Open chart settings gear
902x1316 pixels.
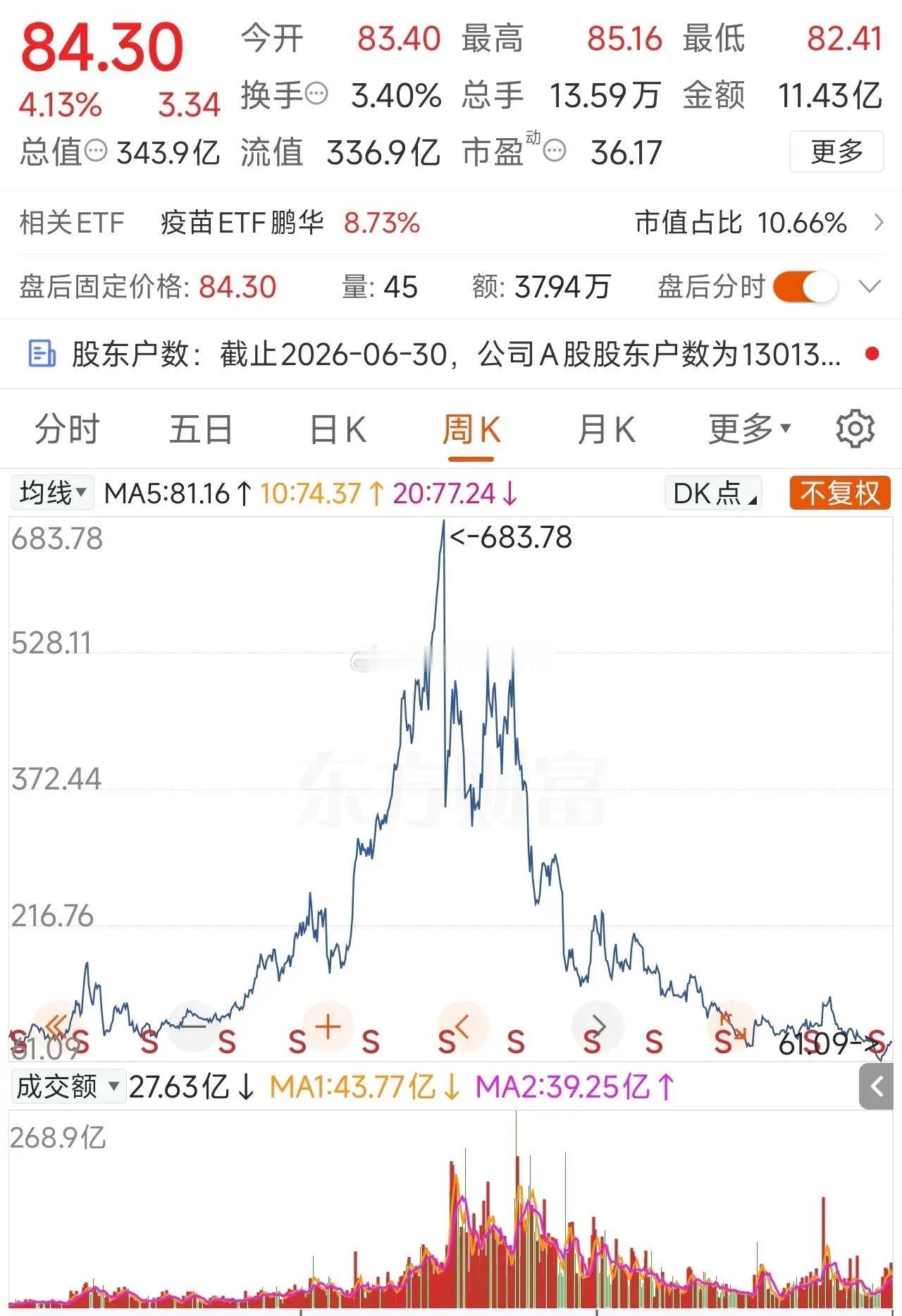coord(855,429)
